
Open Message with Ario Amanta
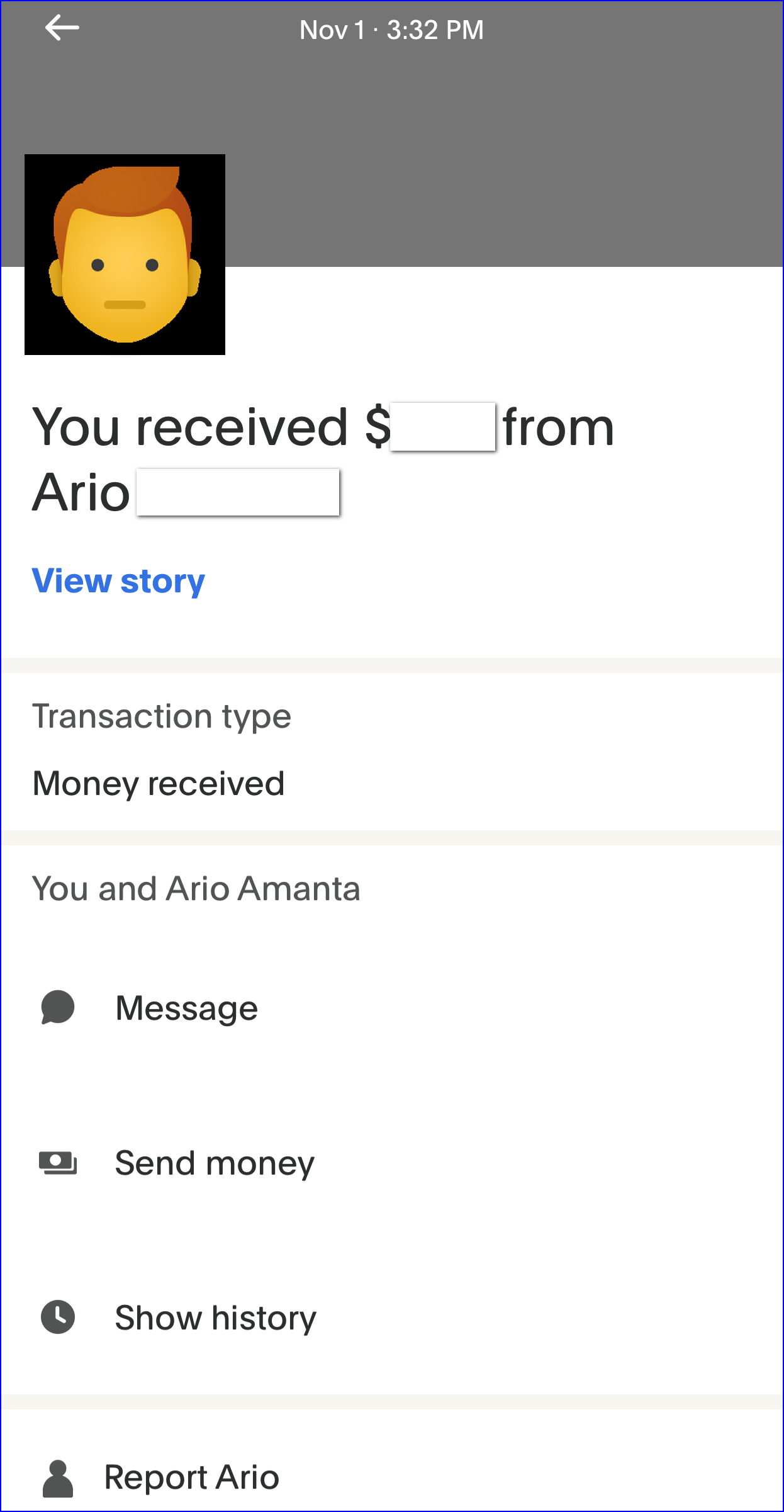[x=392, y=1008]
